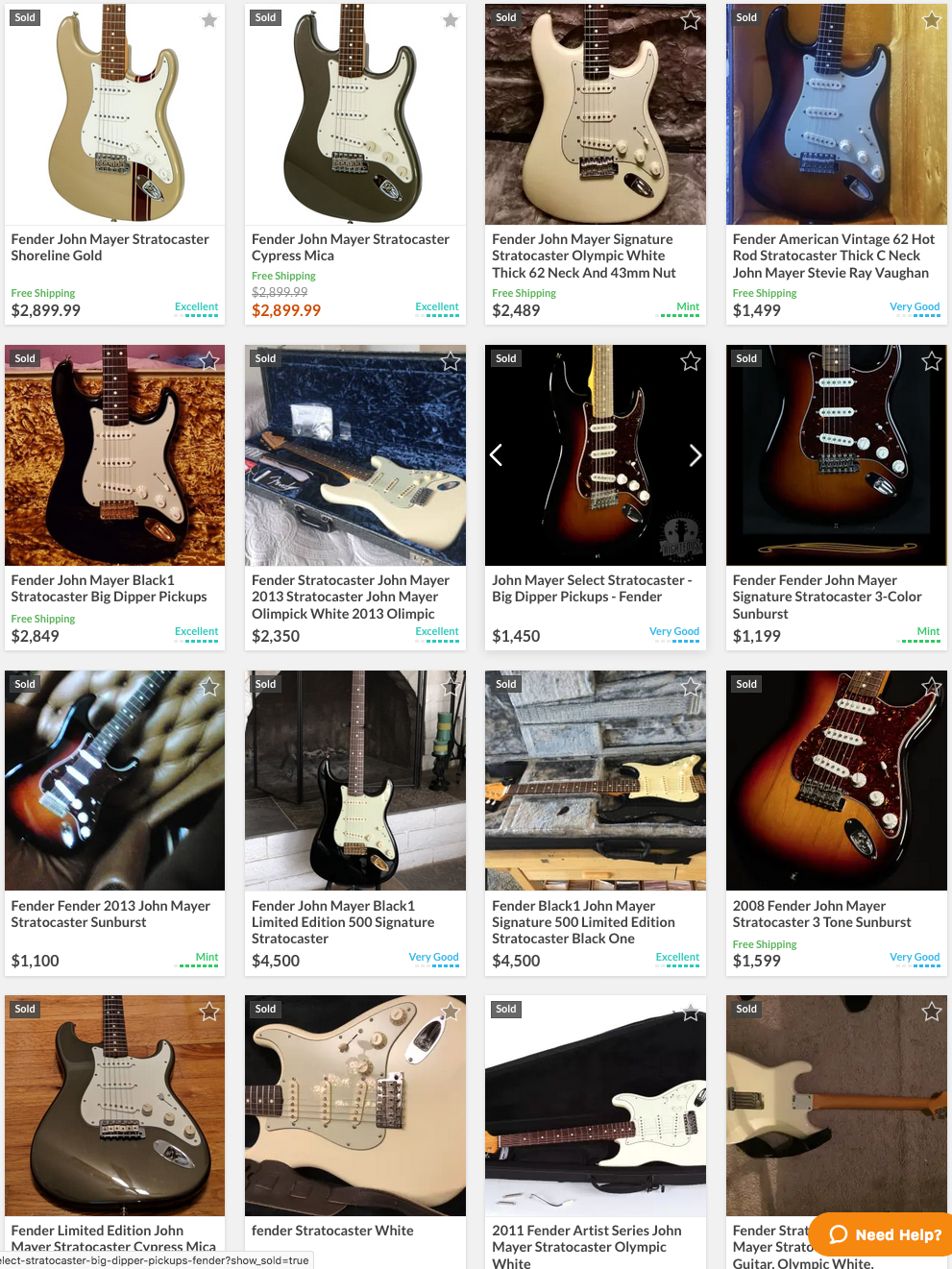This screenshot has height=1269, width=952.
Task: Star the American Vintage 62 Hot Rod listing
Action: tap(931, 20)
